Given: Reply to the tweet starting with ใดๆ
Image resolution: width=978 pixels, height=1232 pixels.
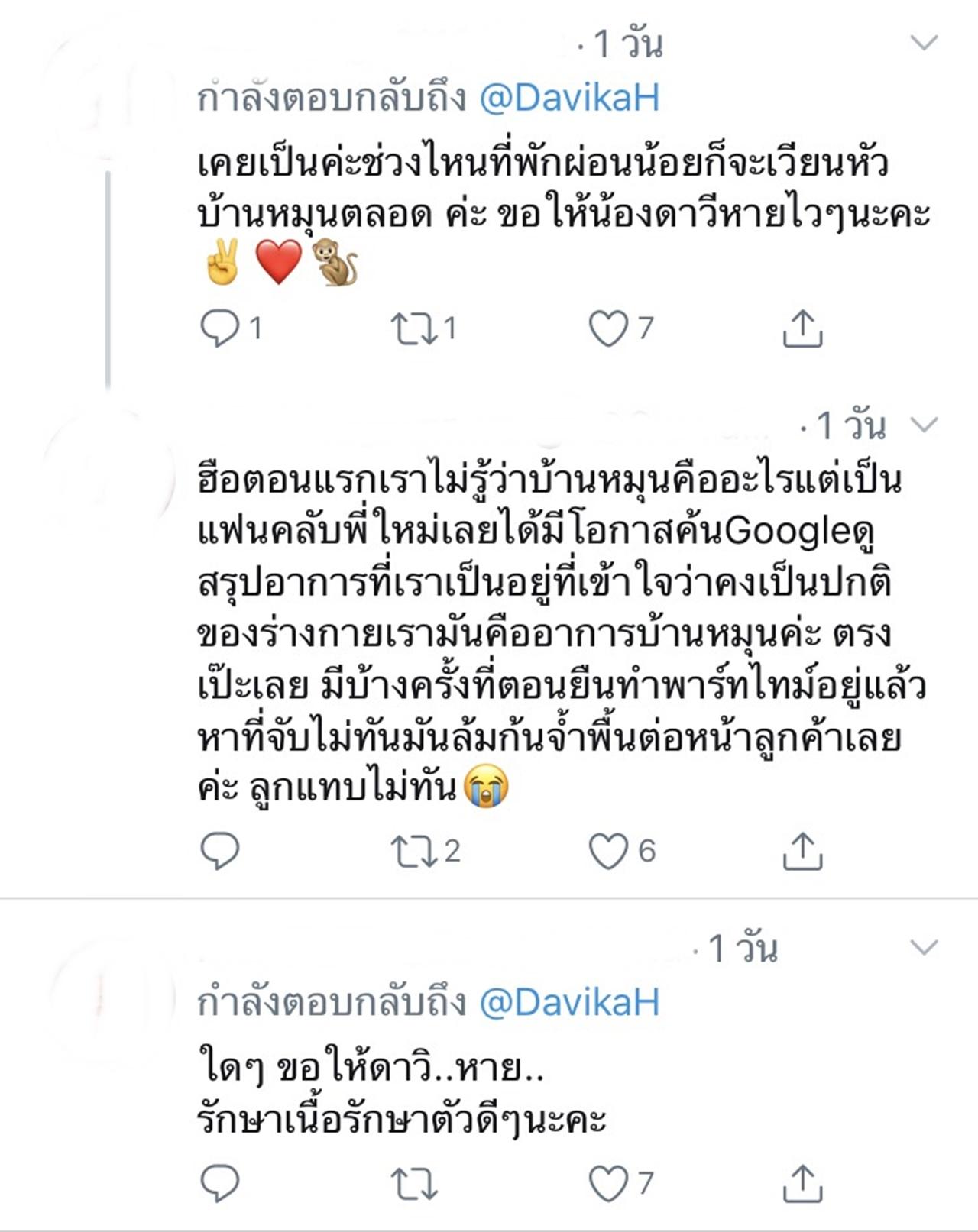Looking at the screenshot, I should [220, 1184].
